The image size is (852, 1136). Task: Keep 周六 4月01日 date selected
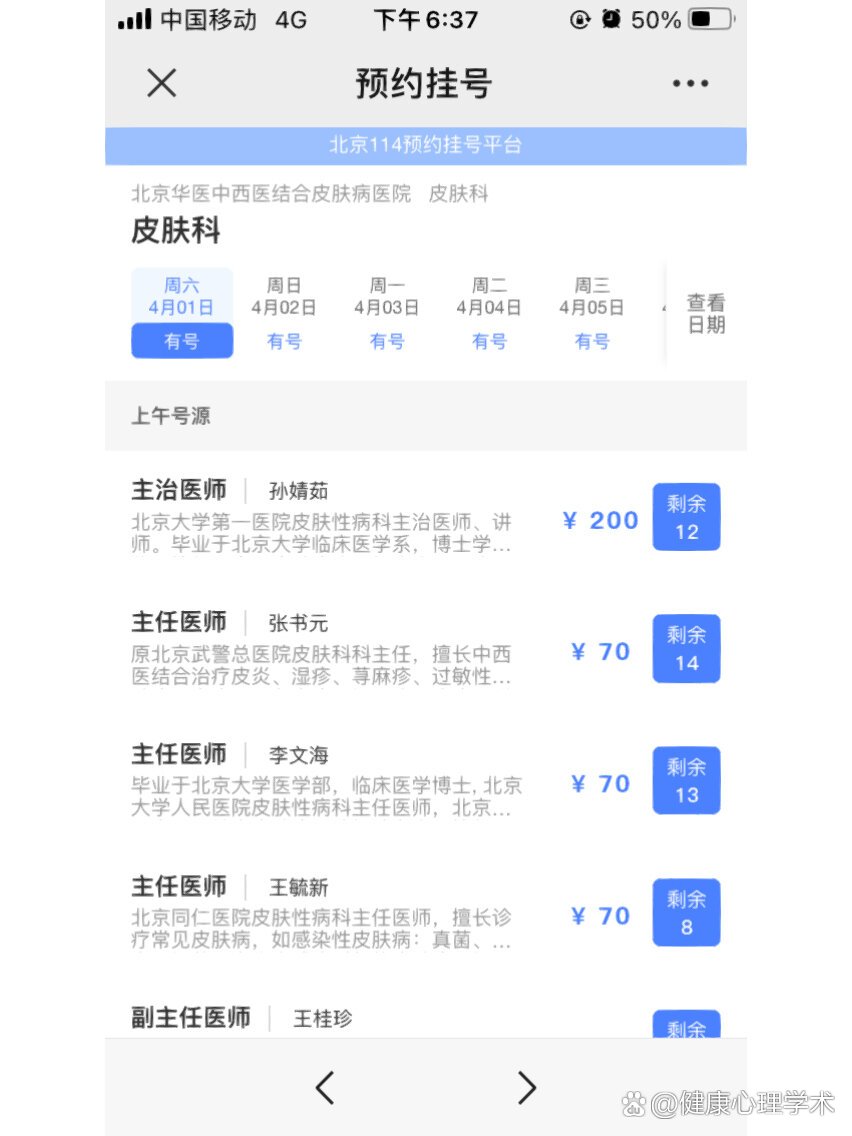(x=182, y=310)
